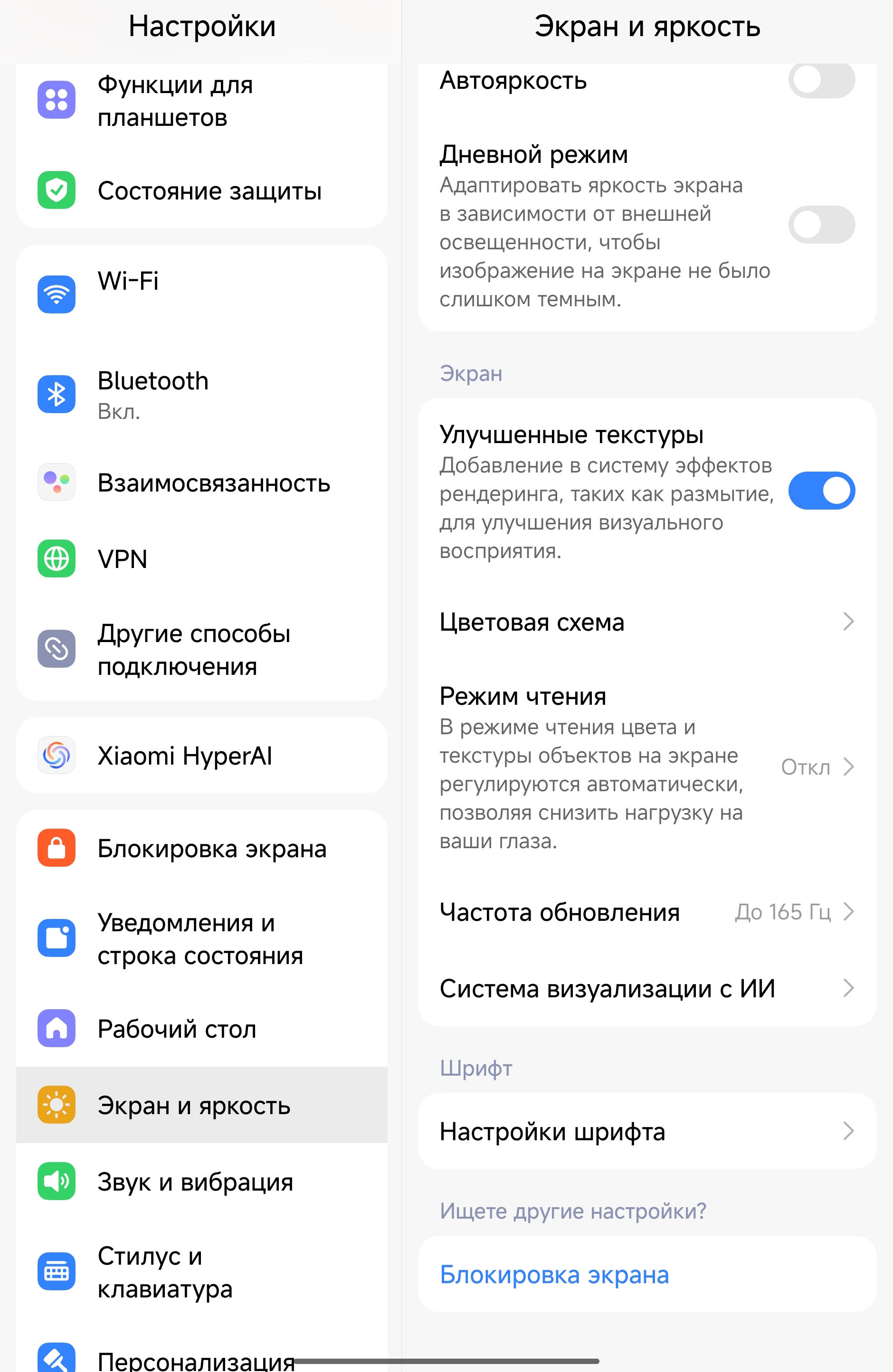Open Уведомления и строка состояния

click(x=202, y=938)
